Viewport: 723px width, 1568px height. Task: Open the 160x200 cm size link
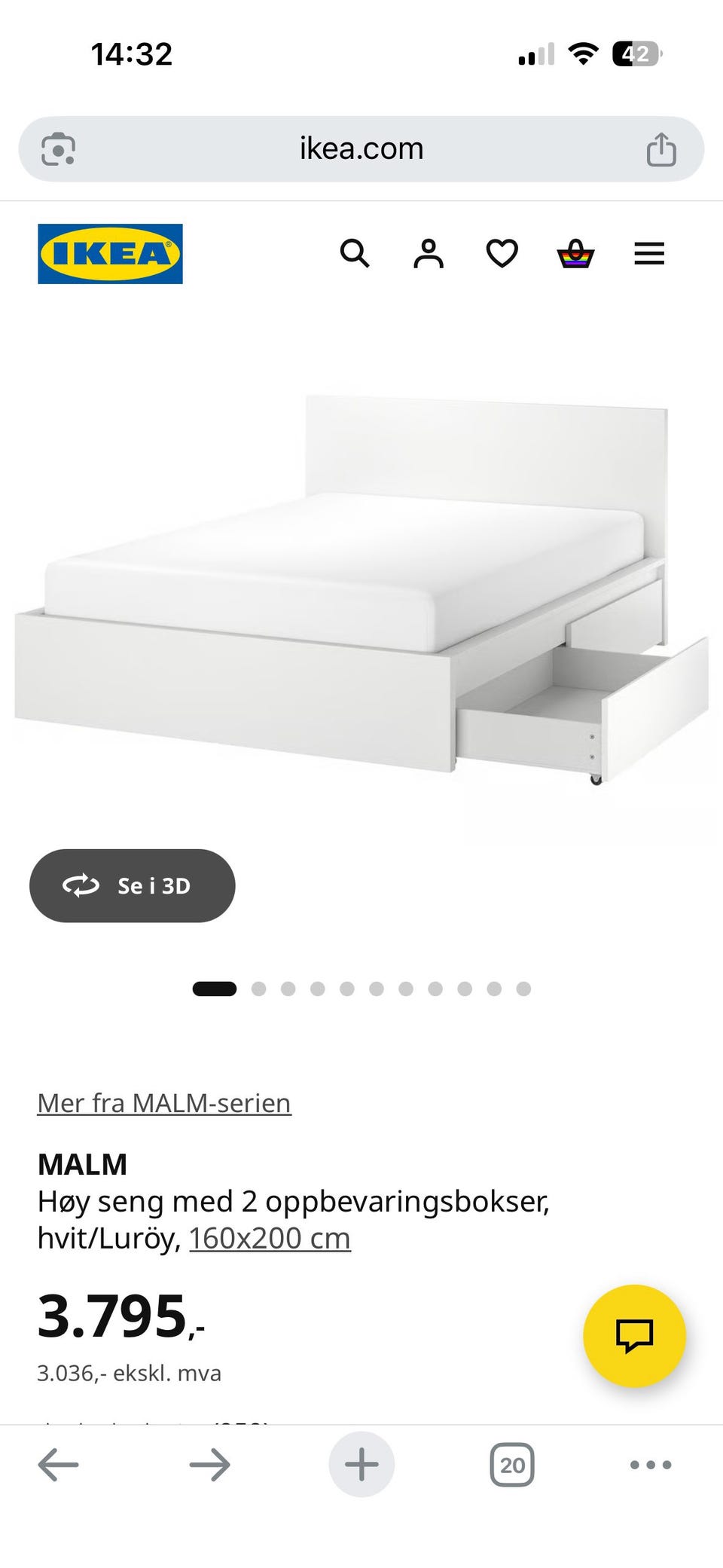pyautogui.click(x=270, y=1238)
